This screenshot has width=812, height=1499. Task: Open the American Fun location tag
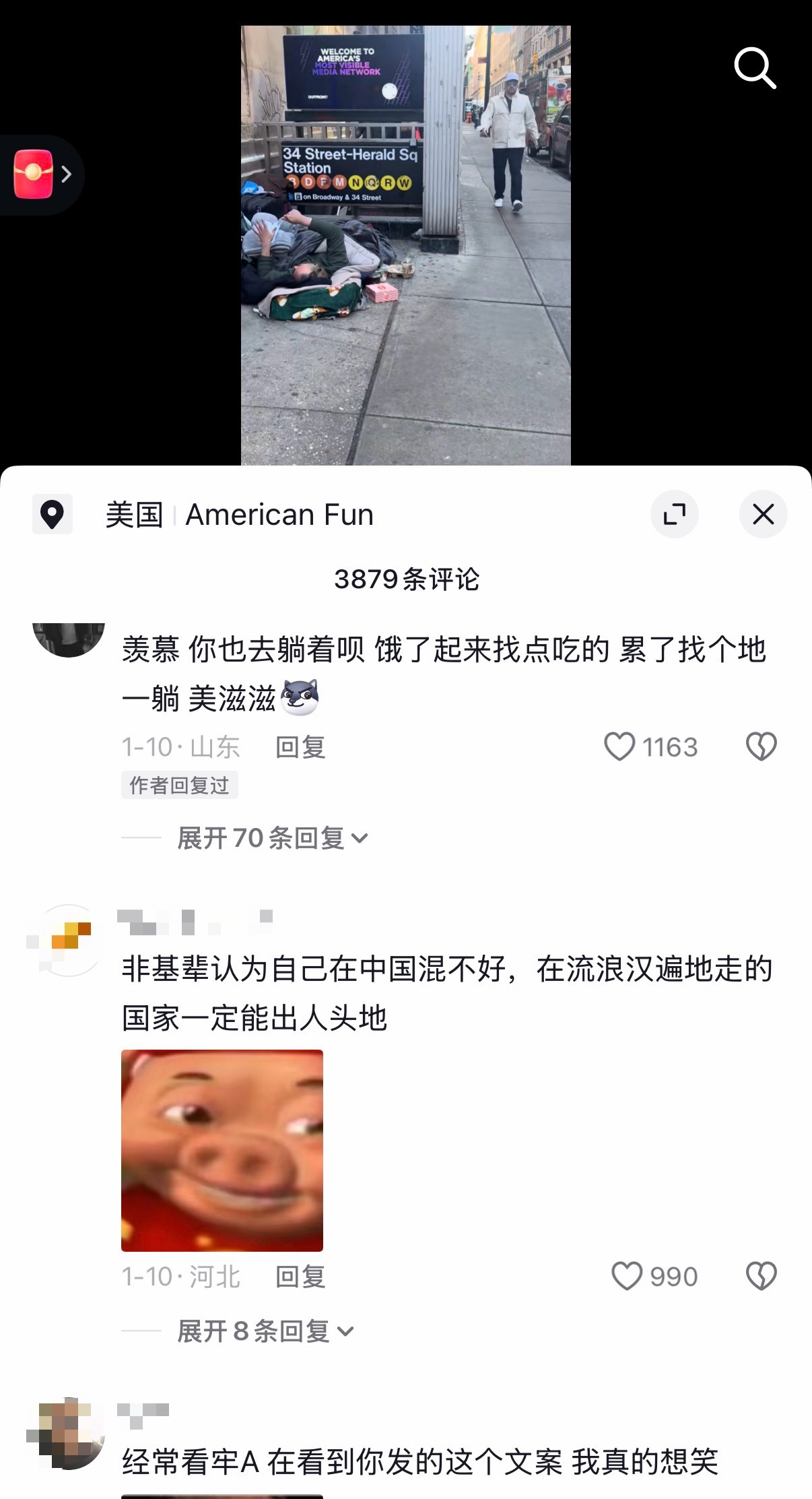pyautogui.click(x=279, y=513)
